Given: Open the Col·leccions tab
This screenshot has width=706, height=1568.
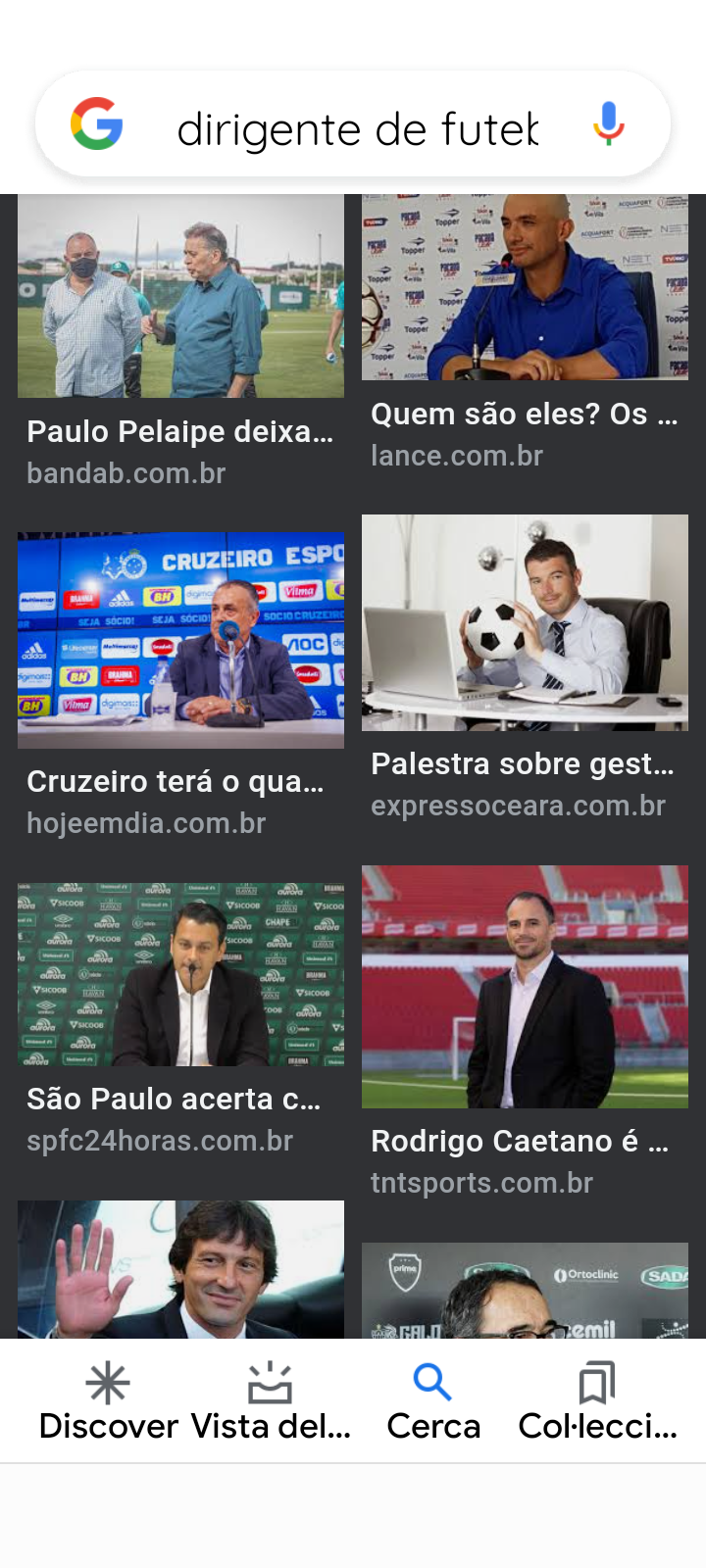Looking at the screenshot, I should [x=597, y=1401].
